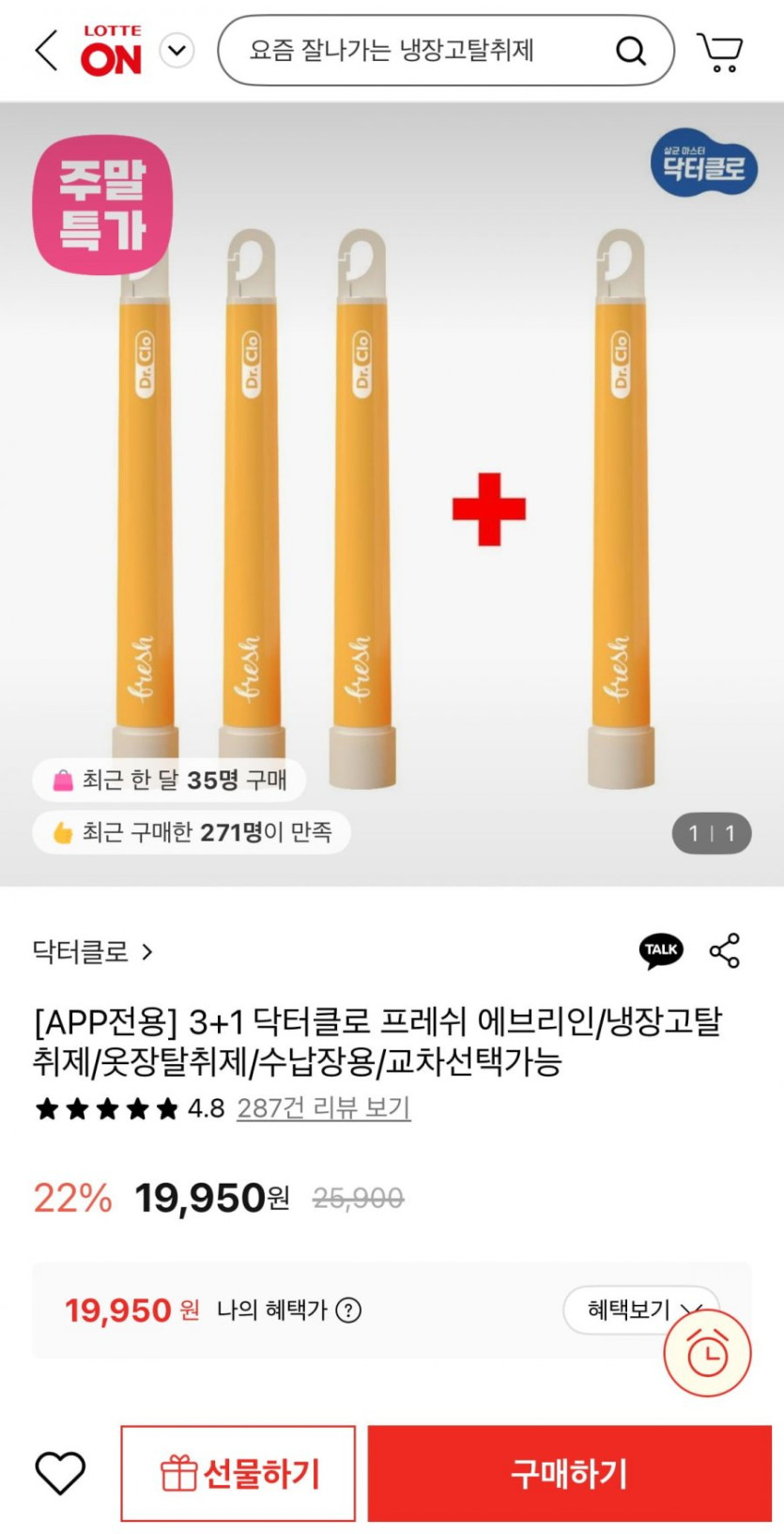Expand the dropdown next to LOTTE ON

pyautogui.click(x=177, y=50)
